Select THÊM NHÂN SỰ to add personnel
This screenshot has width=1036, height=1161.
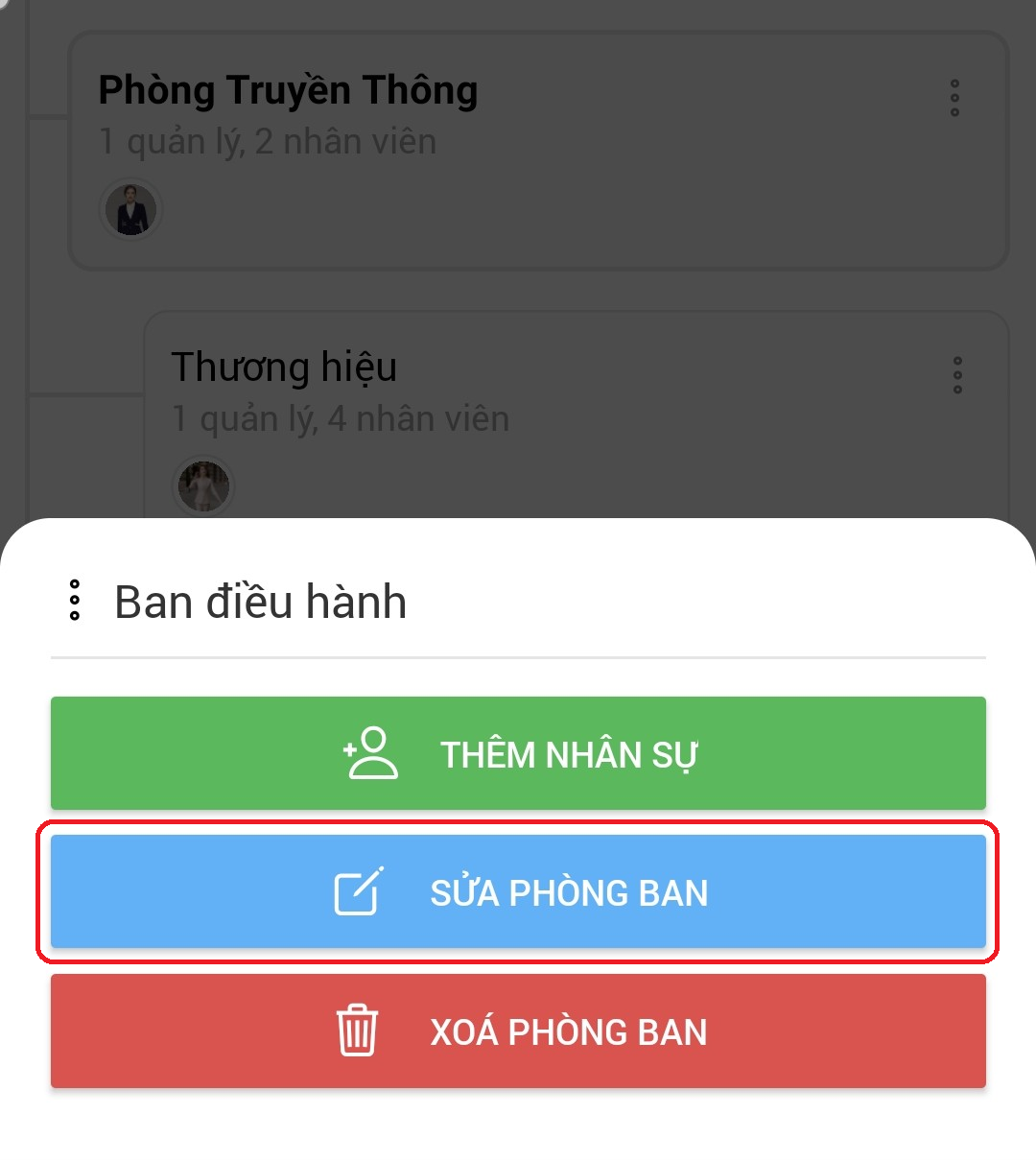click(570, 753)
